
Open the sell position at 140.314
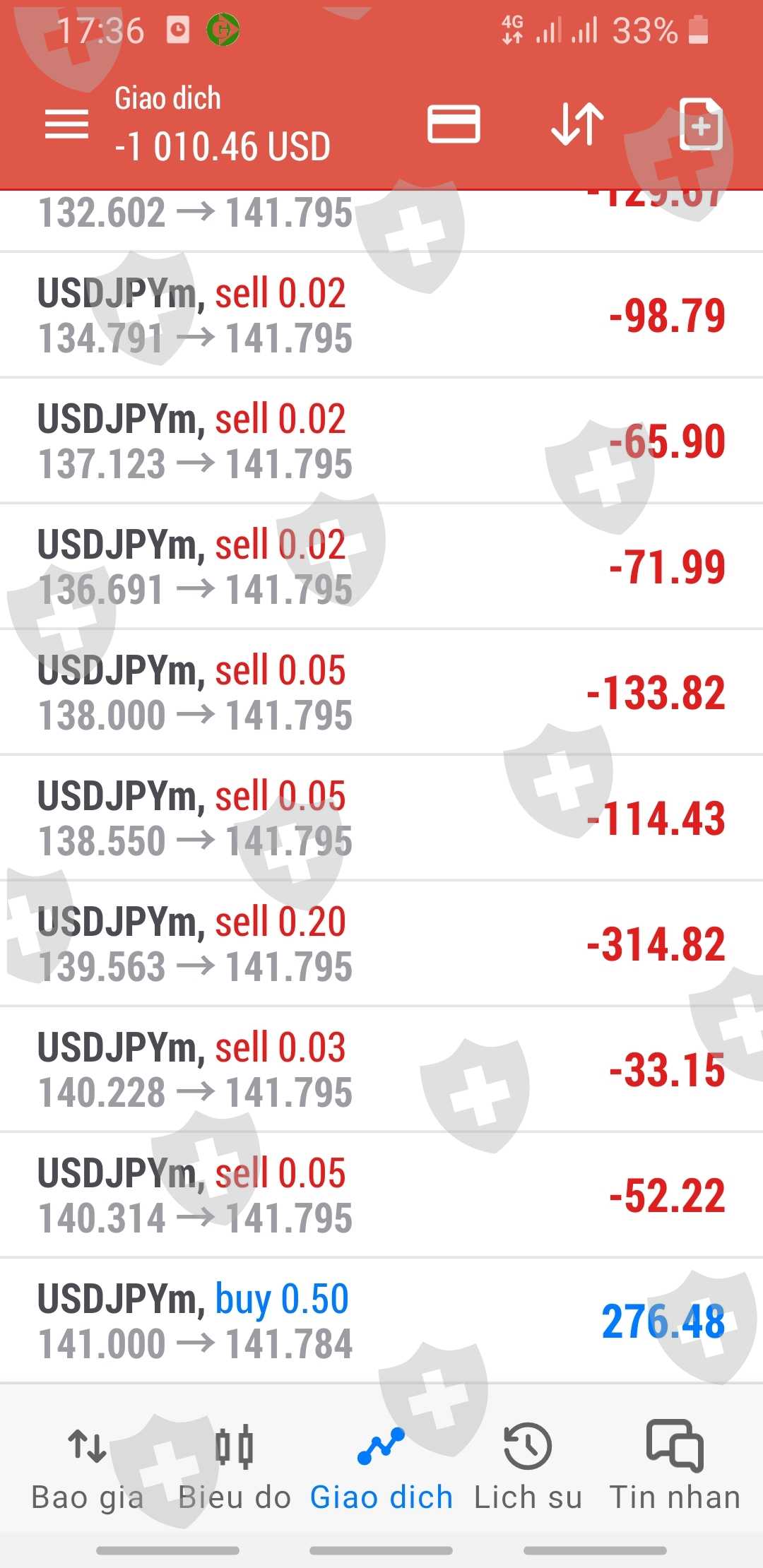381,1195
